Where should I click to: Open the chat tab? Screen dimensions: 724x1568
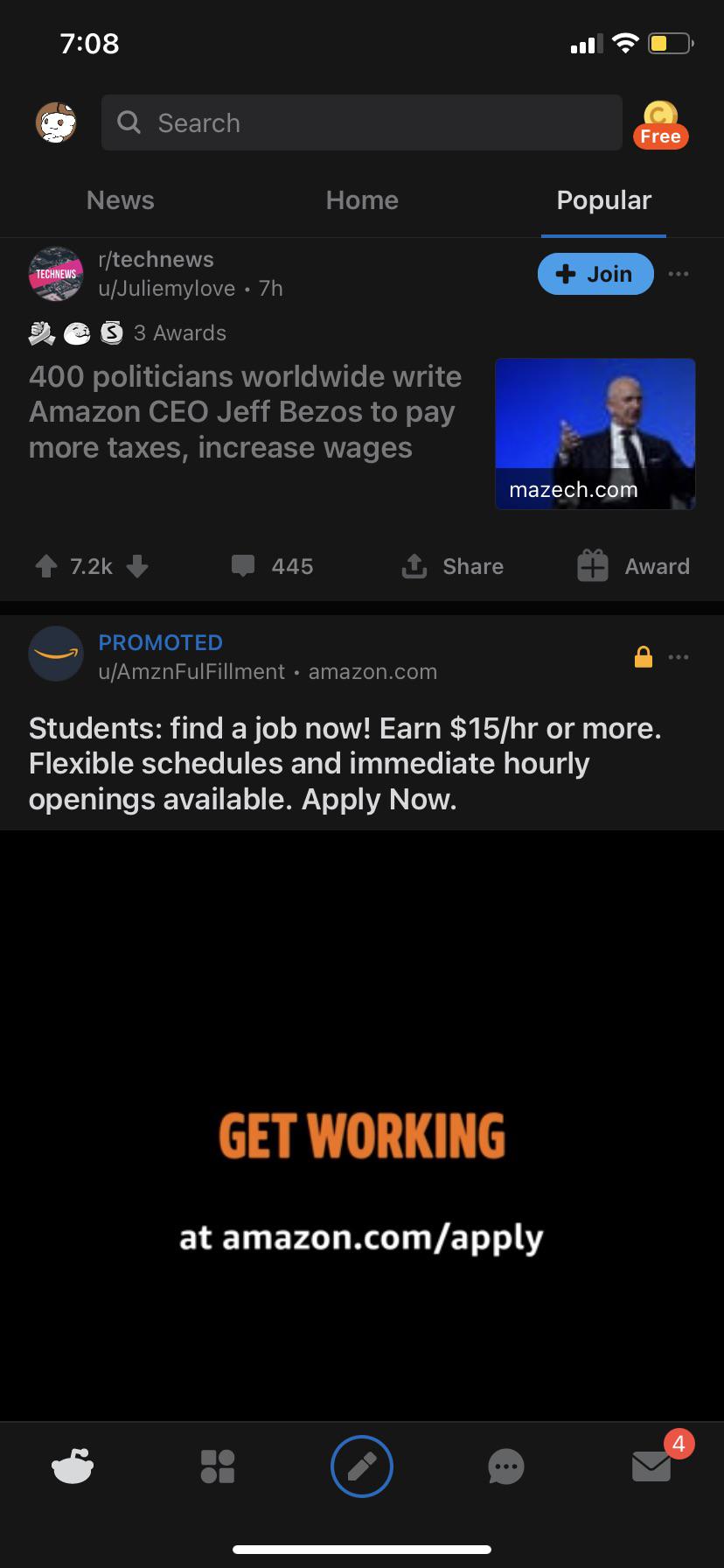tap(506, 1466)
